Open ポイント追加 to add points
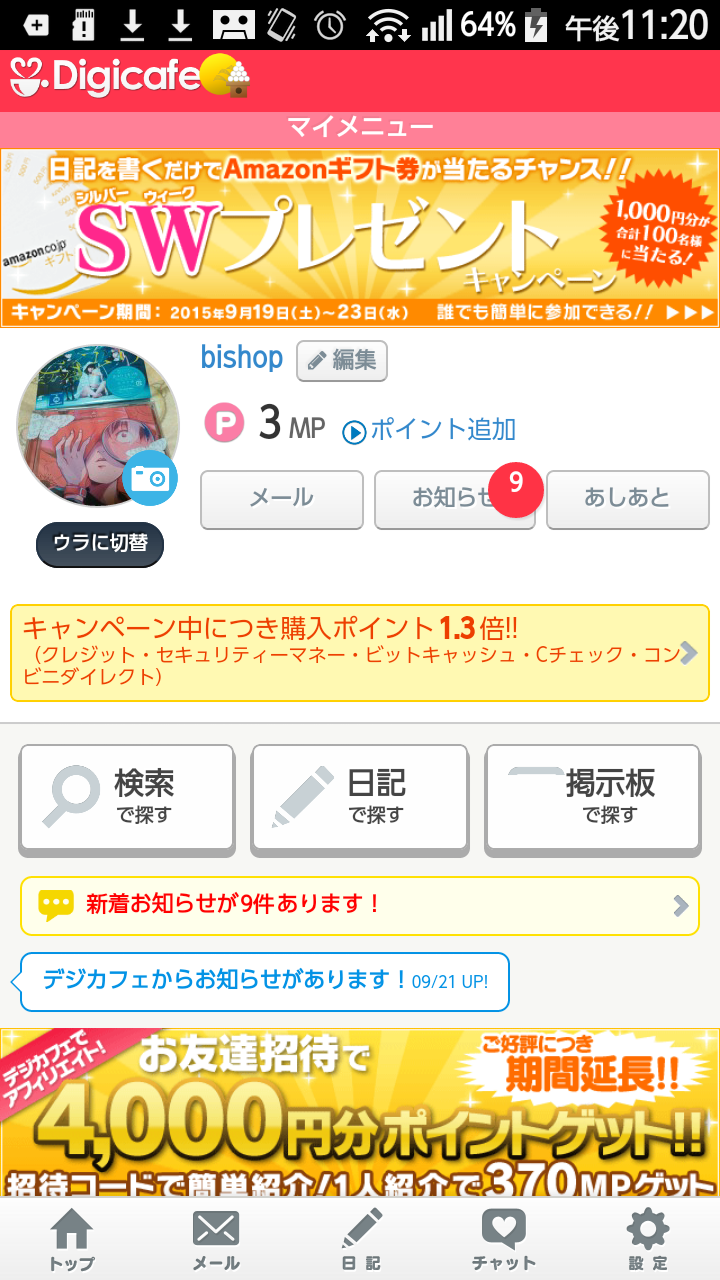This screenshot has width=720, height=1280. click(429, 430)
